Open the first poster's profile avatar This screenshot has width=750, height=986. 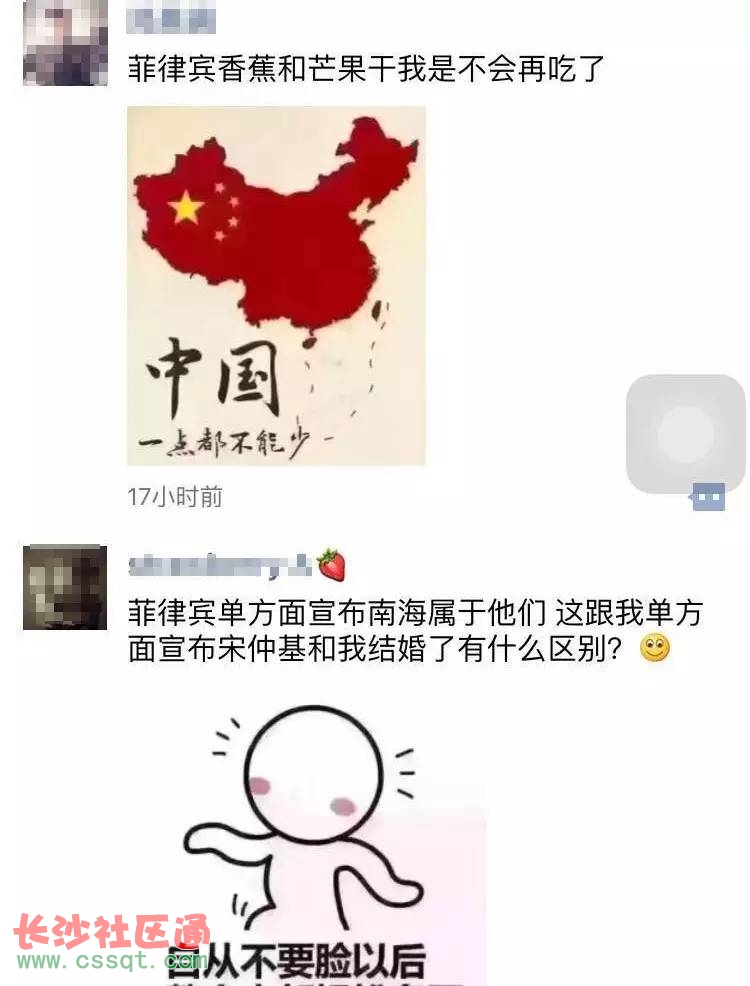pos(65,43)
